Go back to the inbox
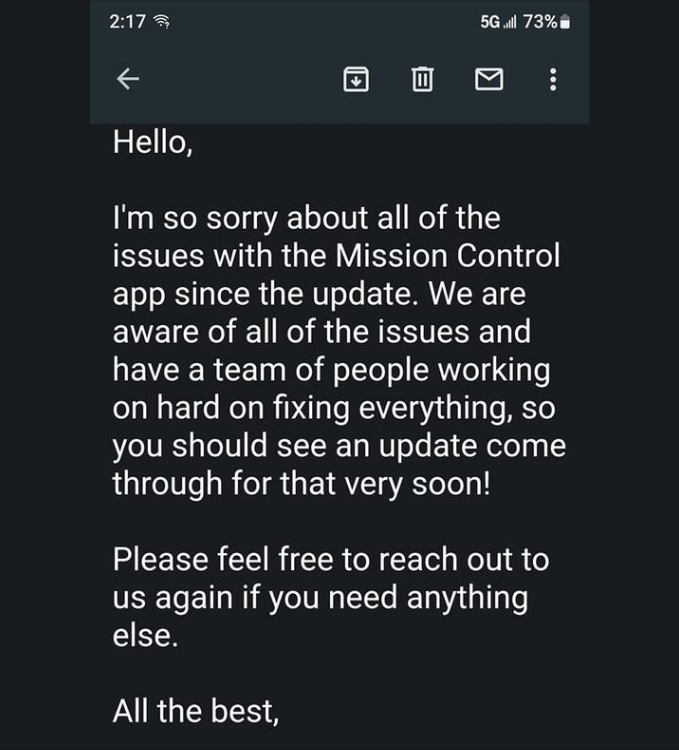The image size is (679, 750). [129, 79]
